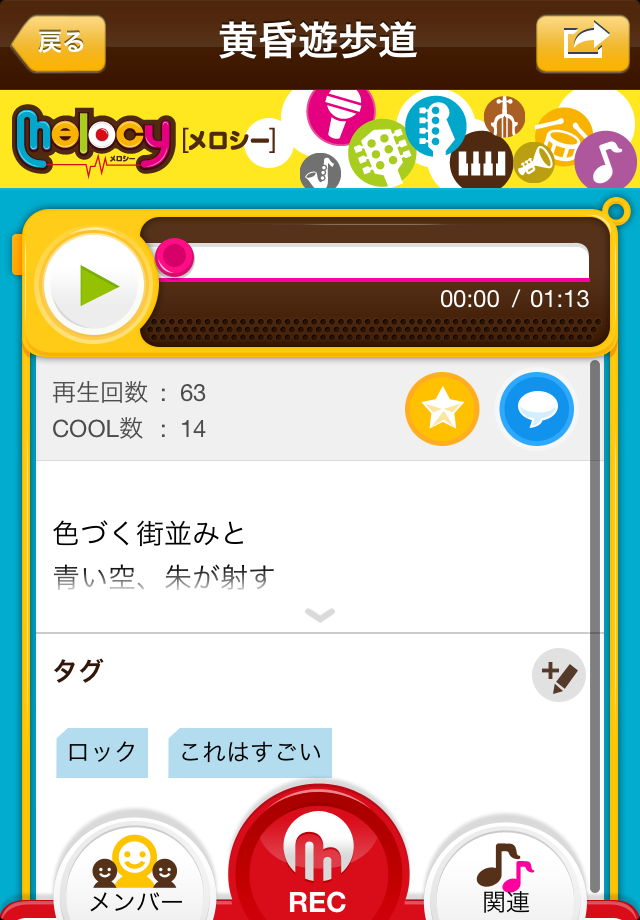Image resolution: width=640 pixels, height=920 pixels.
Task: Expand the lyrics with the chevron
Action: 320,615
